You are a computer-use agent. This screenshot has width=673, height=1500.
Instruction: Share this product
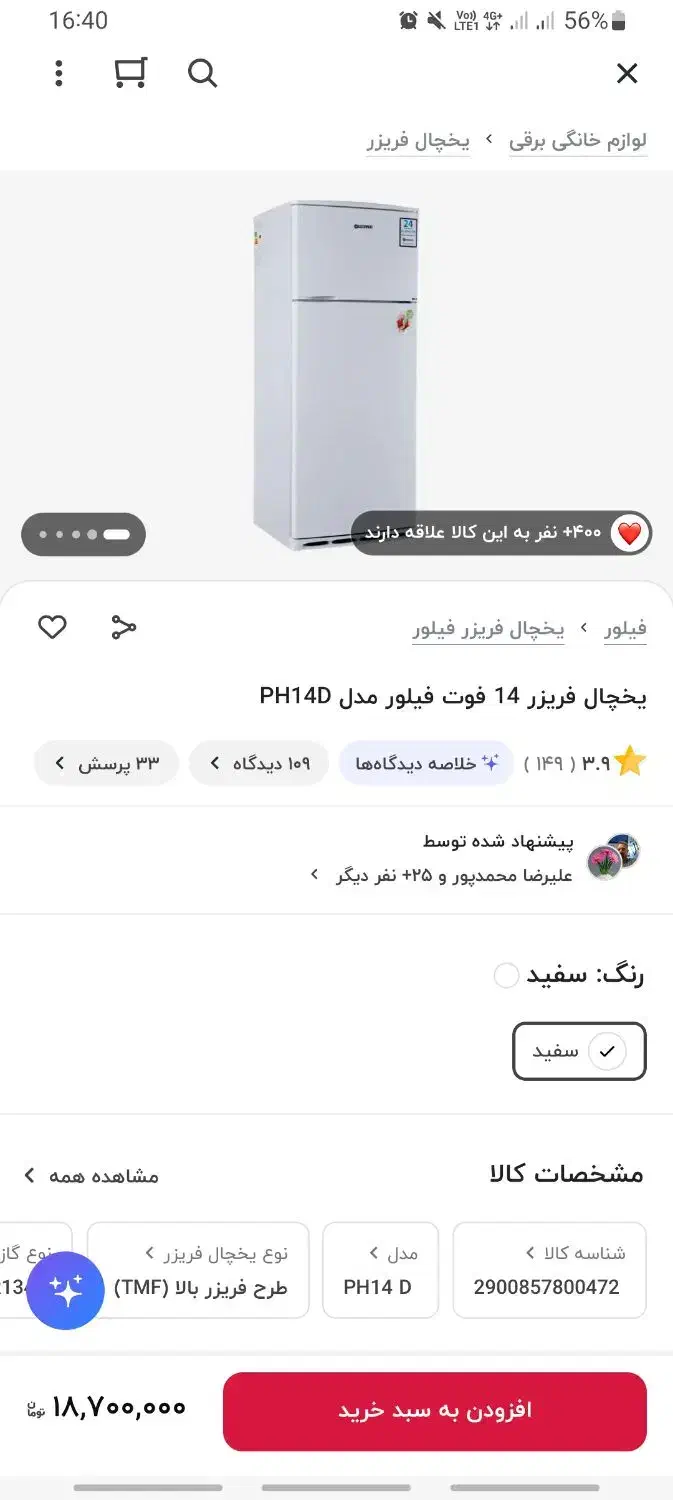123,627
